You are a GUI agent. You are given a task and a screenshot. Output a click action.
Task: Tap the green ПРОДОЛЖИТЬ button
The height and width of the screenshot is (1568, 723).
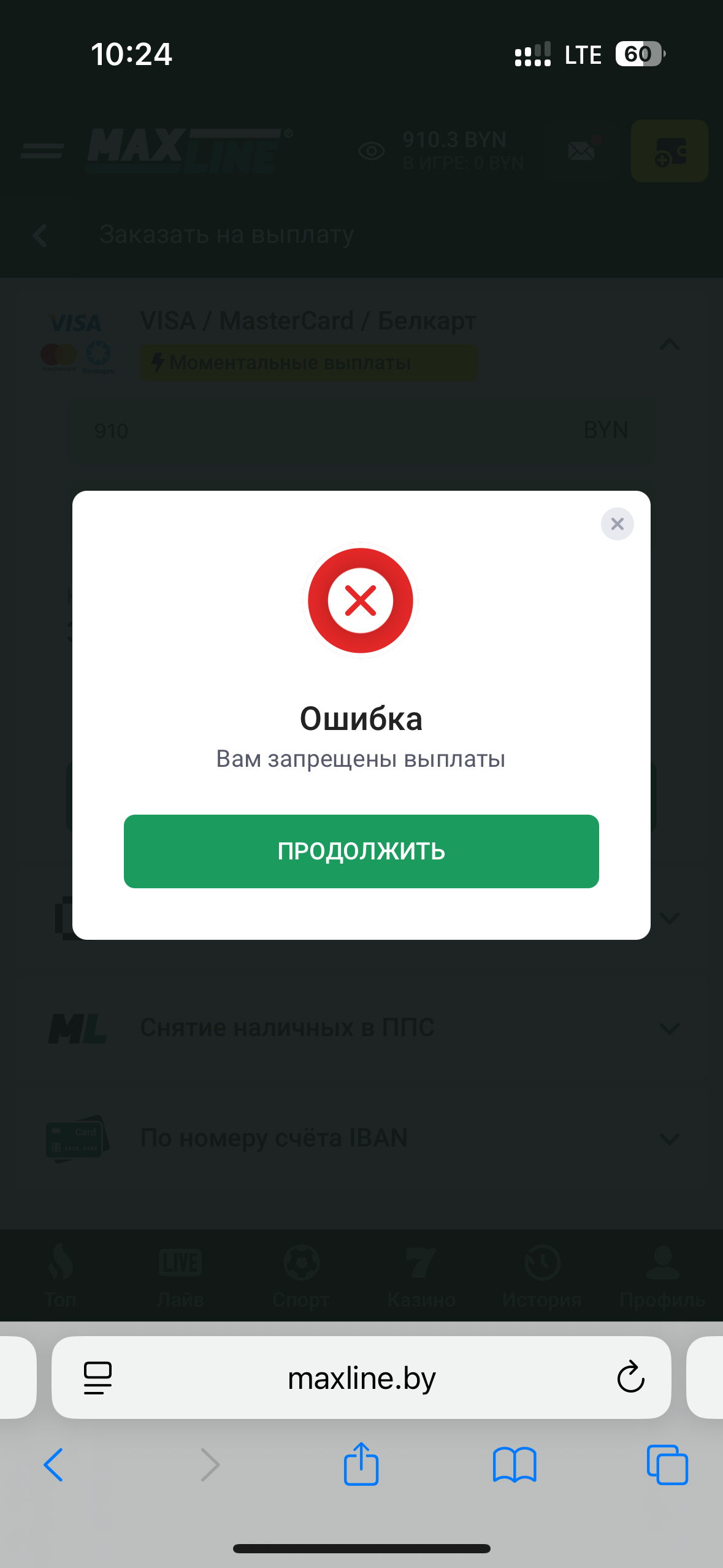(361, 851)
